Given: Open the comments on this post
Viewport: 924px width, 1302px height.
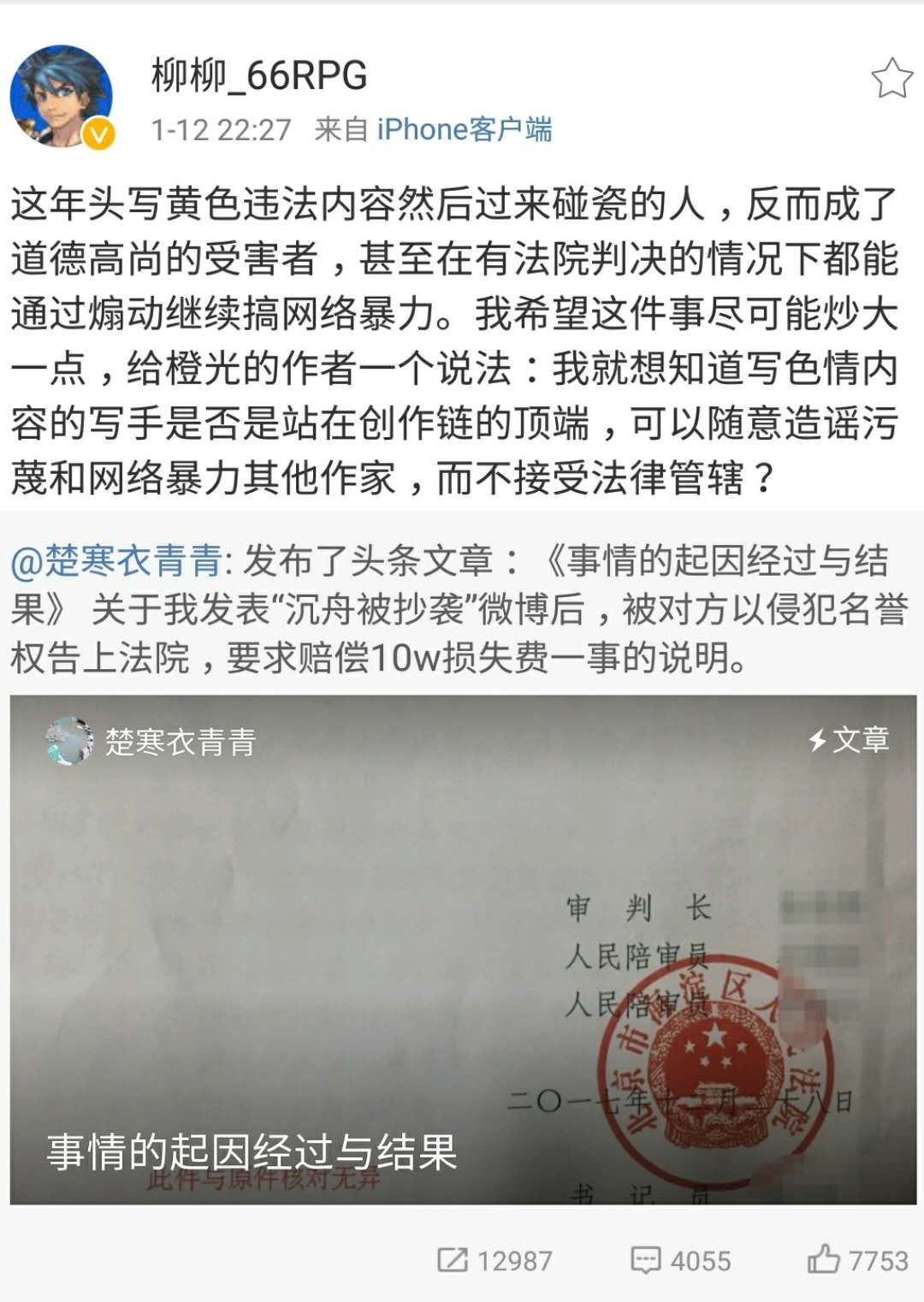Looking at the screenshot, I should tap(681, 1260).
